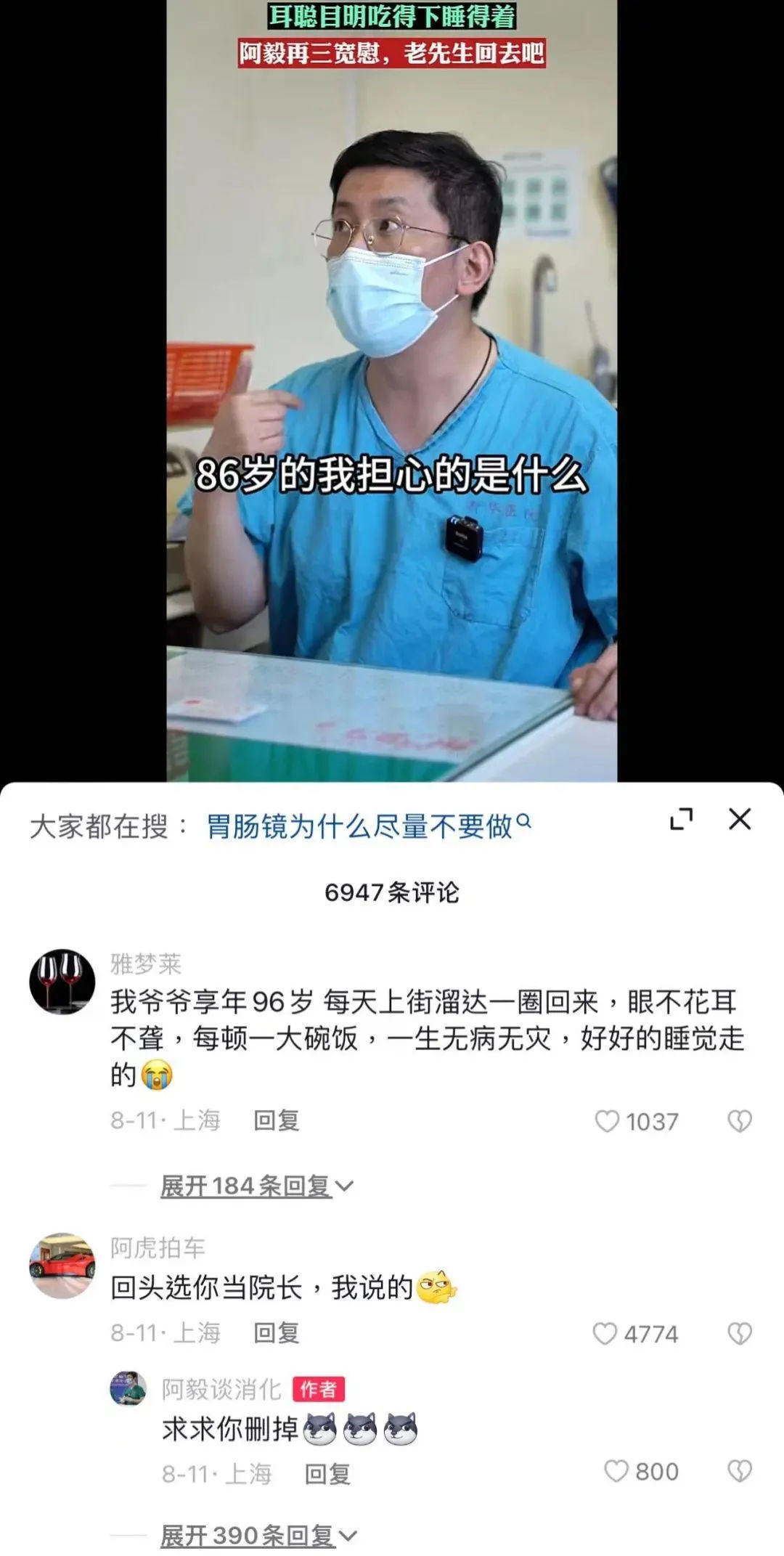Dislike 雅梦莱's comment

(739, 1122)
